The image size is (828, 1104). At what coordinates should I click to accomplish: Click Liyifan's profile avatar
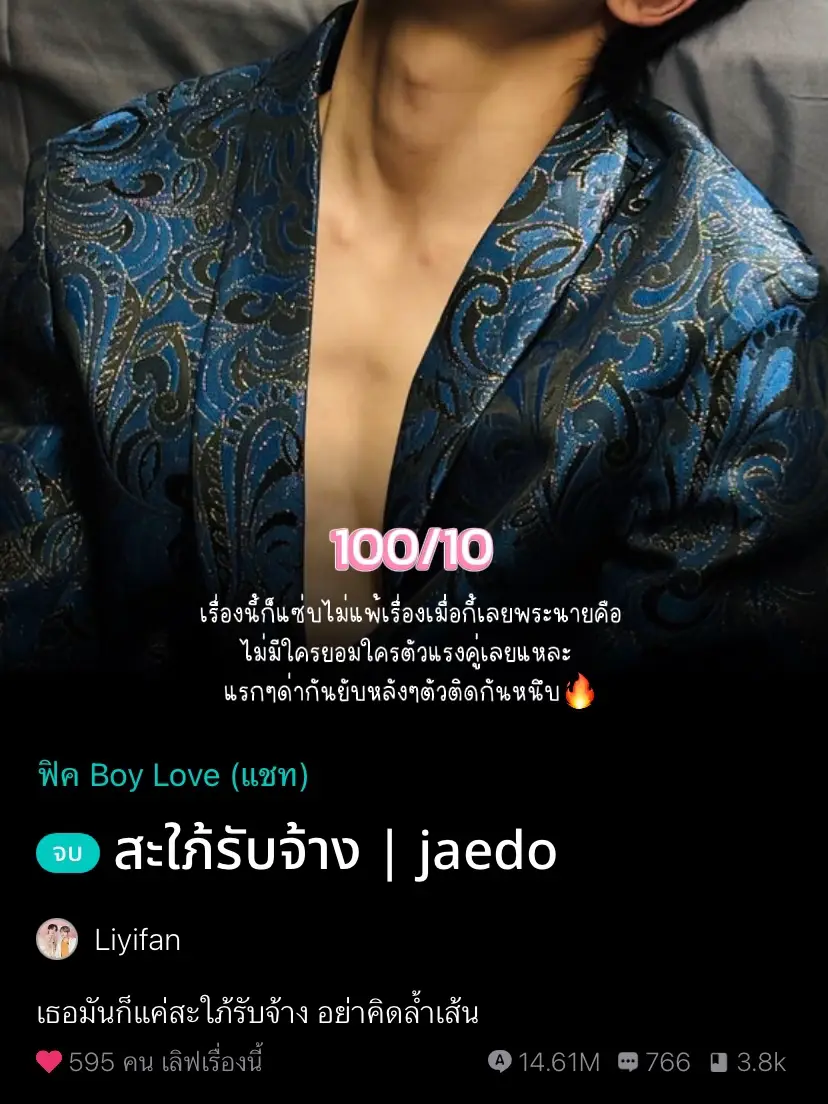(x=55, y=940)
